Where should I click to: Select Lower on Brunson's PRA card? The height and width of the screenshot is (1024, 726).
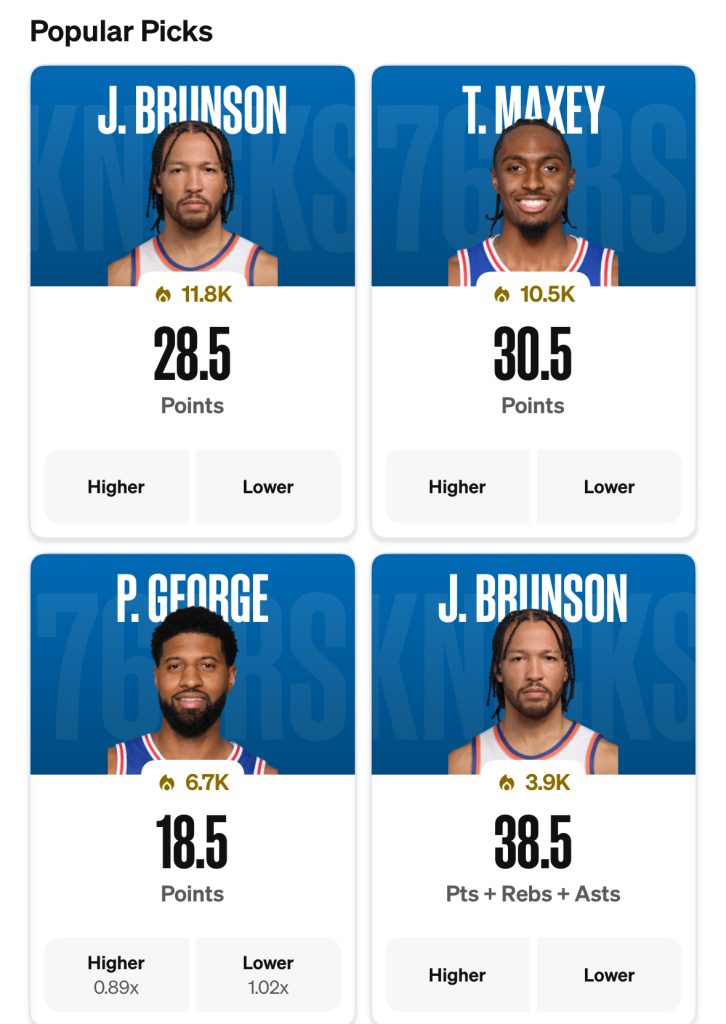pos(609,974)
